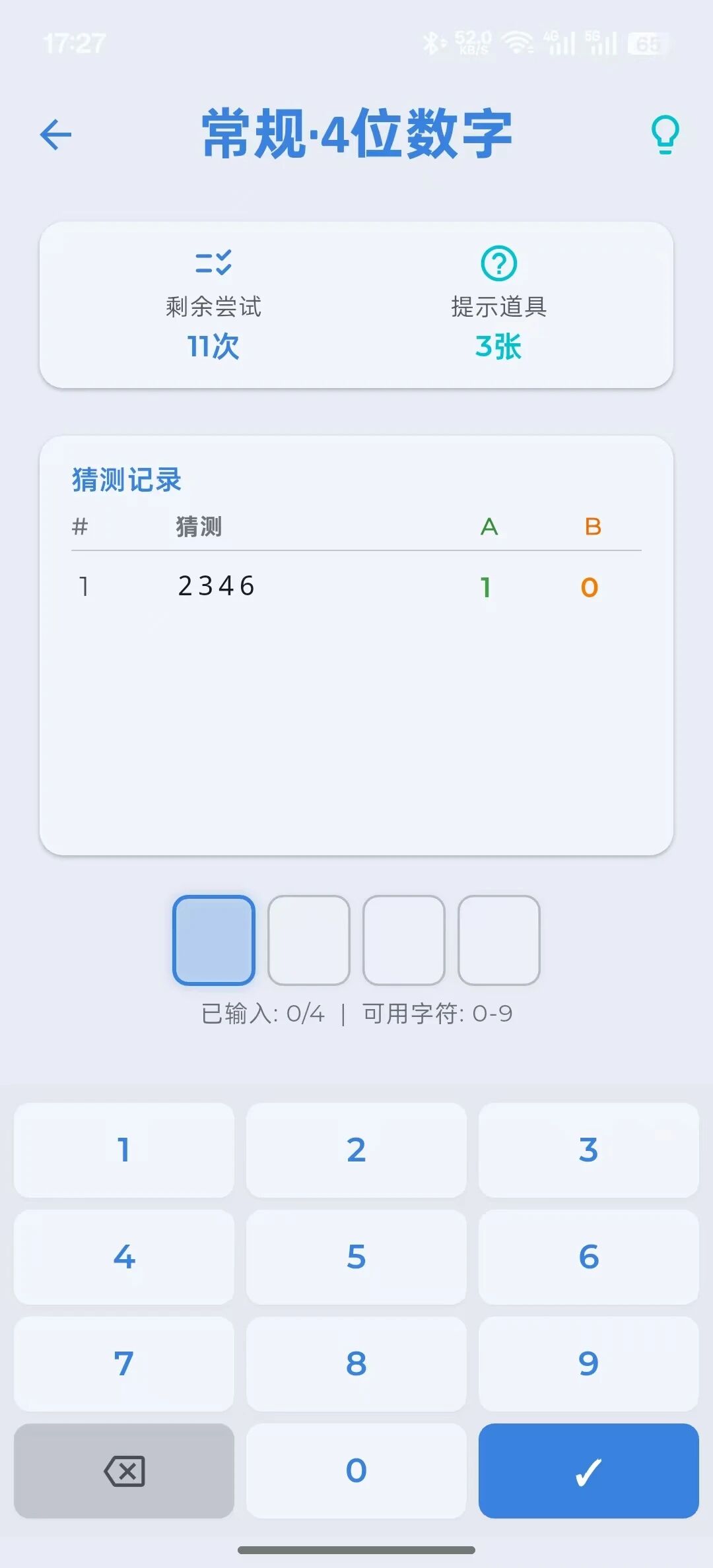This screenshot has height=1568, width=713.
Task: Tap the lightbulb hint icon top right
Action: pos(666,134)
